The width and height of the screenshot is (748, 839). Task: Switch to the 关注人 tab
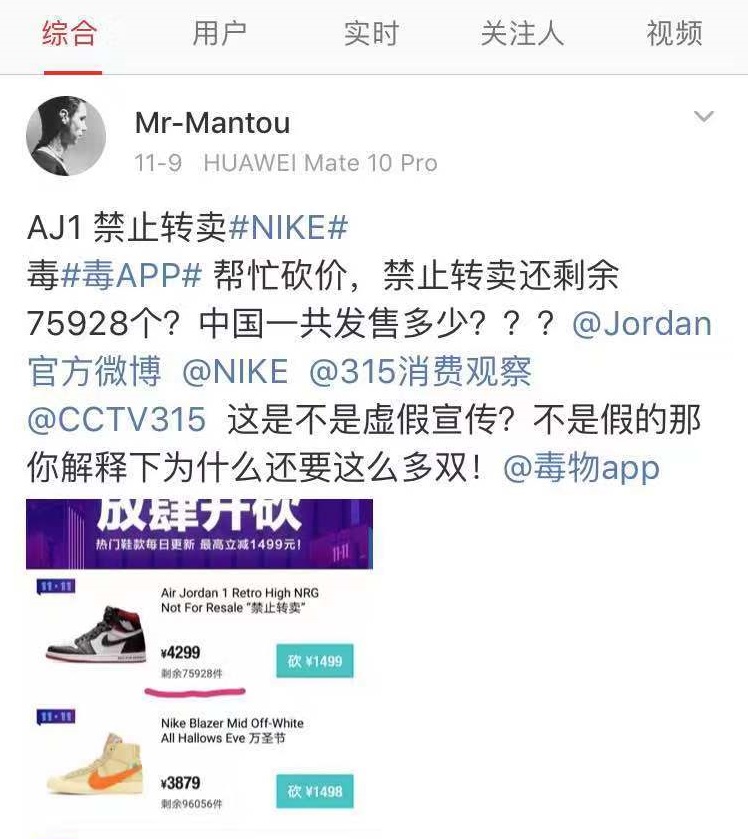point(521,34)
